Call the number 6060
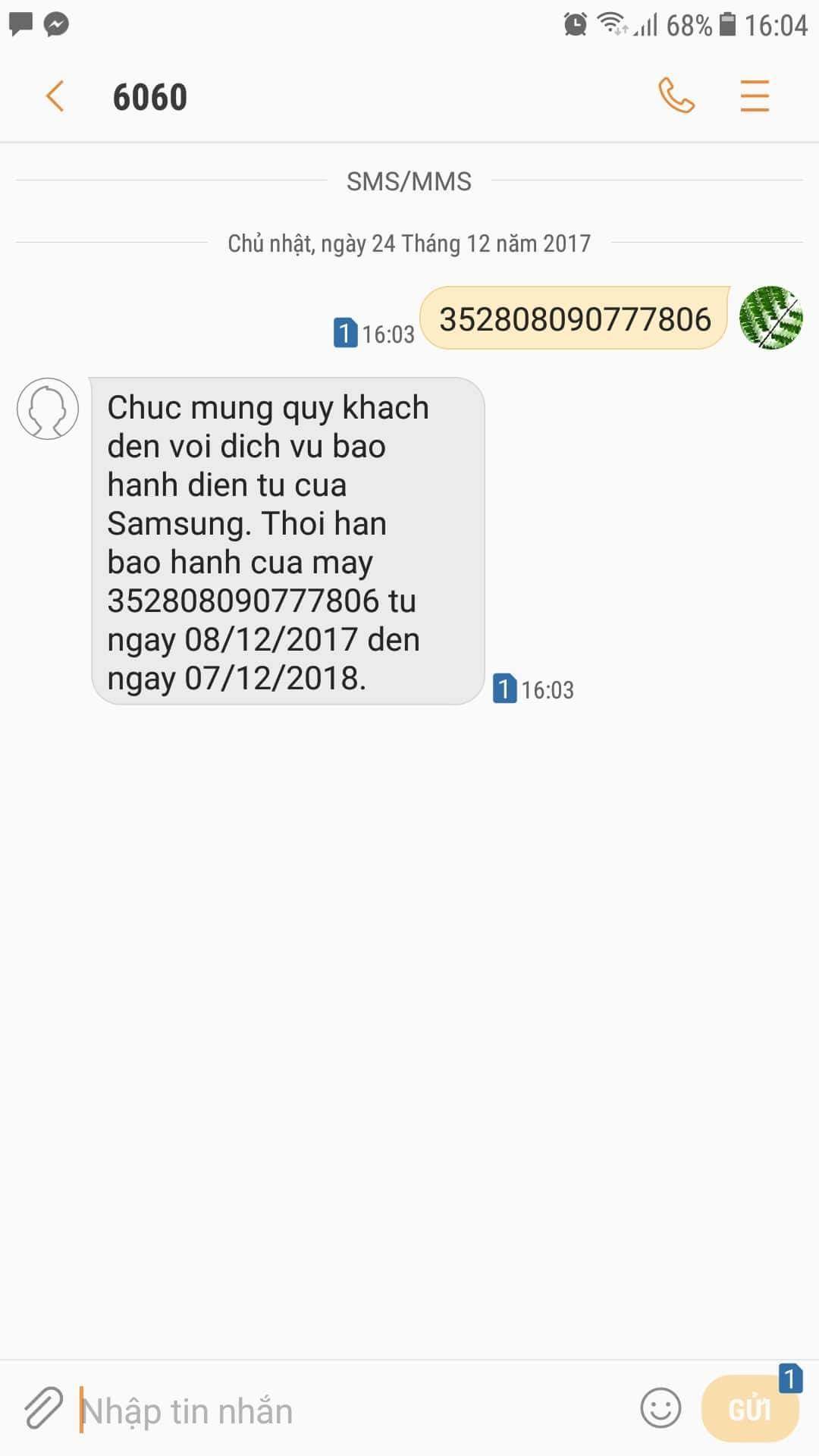 click(x=676, y=96)
